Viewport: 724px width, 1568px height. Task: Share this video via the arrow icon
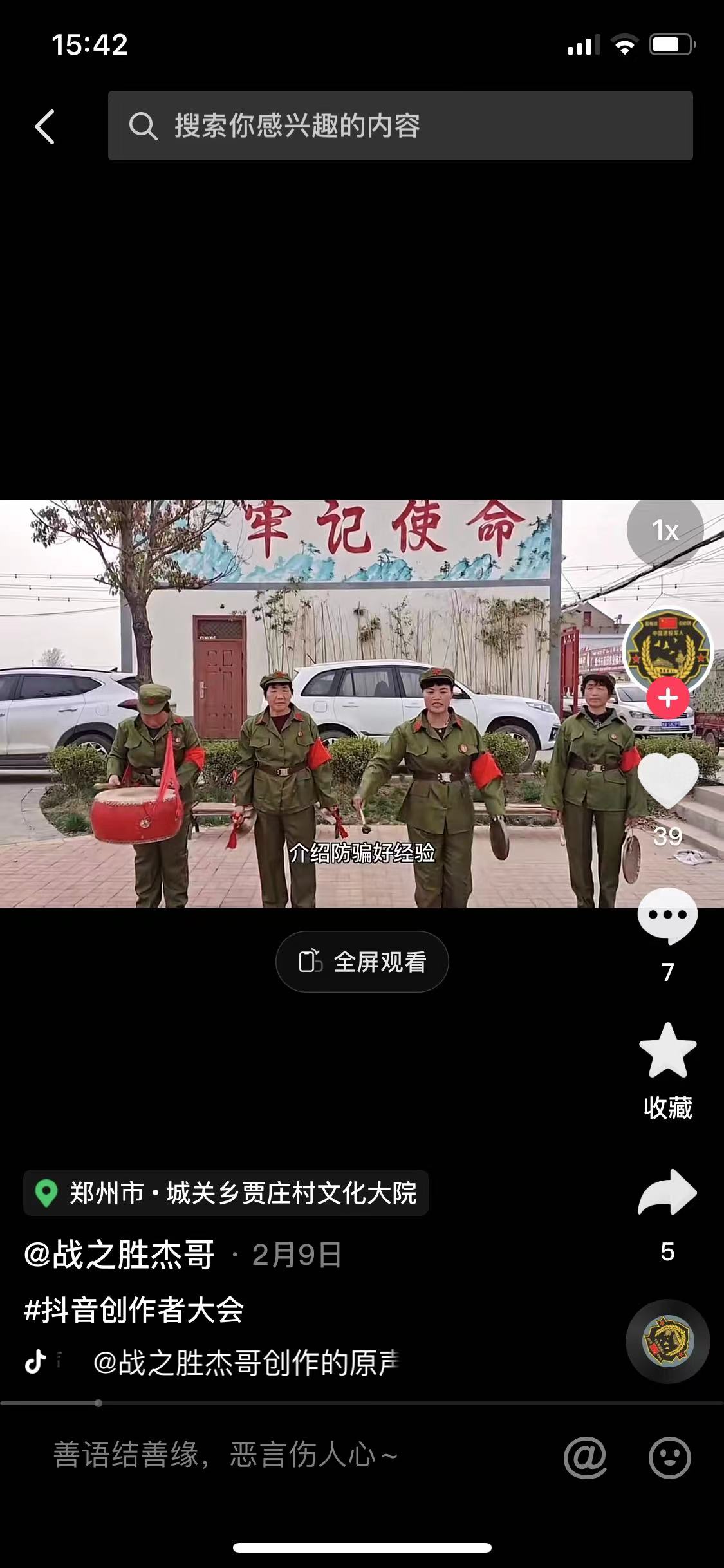pos(667,1191)
